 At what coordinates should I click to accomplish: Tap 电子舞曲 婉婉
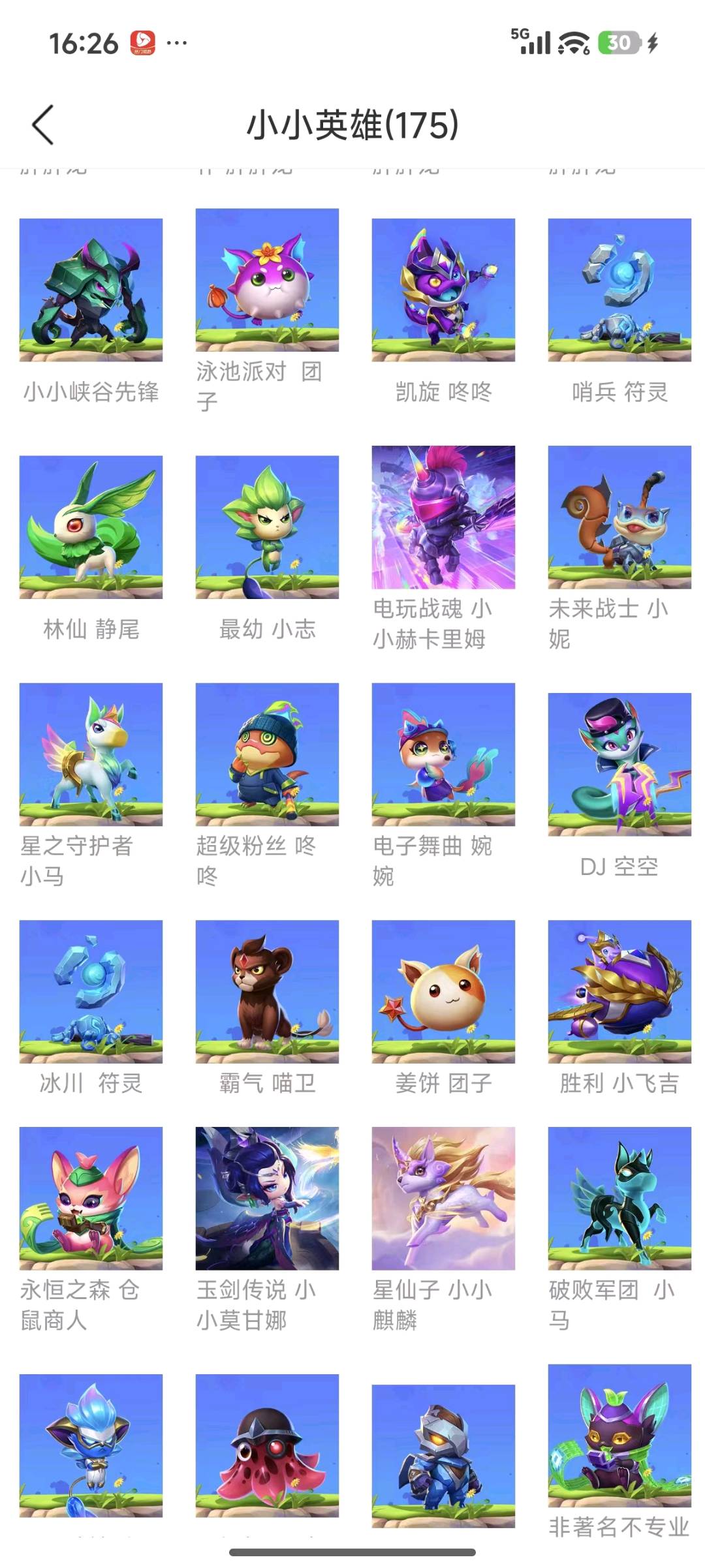(443, 754)
